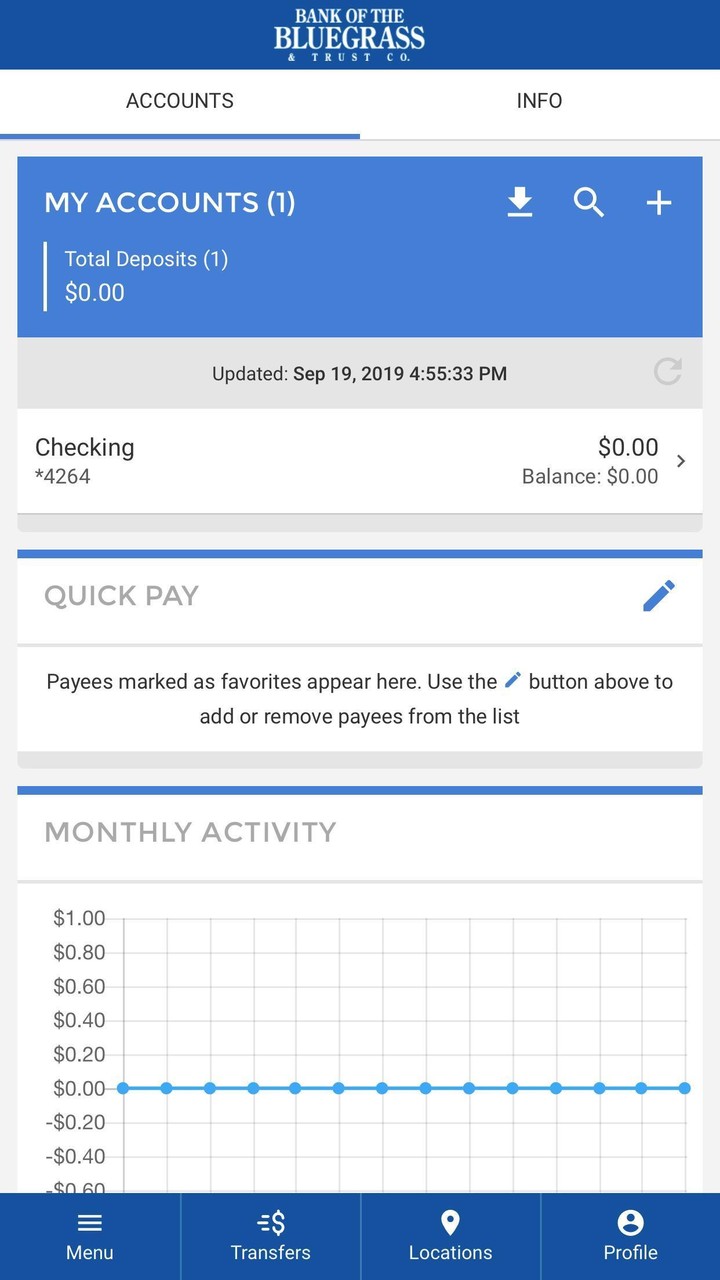Switch to the INFO tab
Image resolution: width=720 pixels, height=1280 pixels.
point(539,100)
